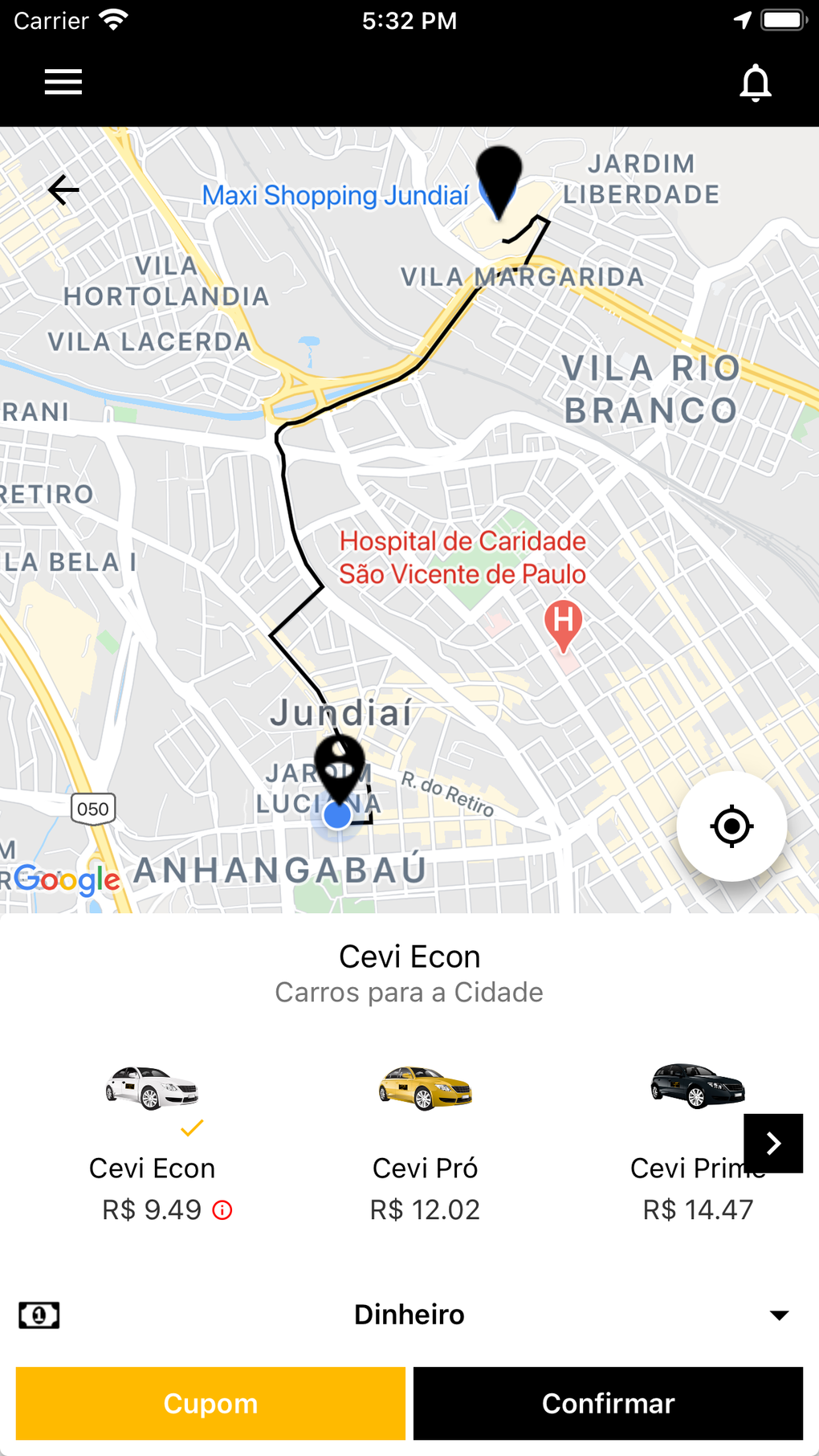Open the hamburger side menu
This screenshot has height=1456, width=819.
click(x=63, y=82)
